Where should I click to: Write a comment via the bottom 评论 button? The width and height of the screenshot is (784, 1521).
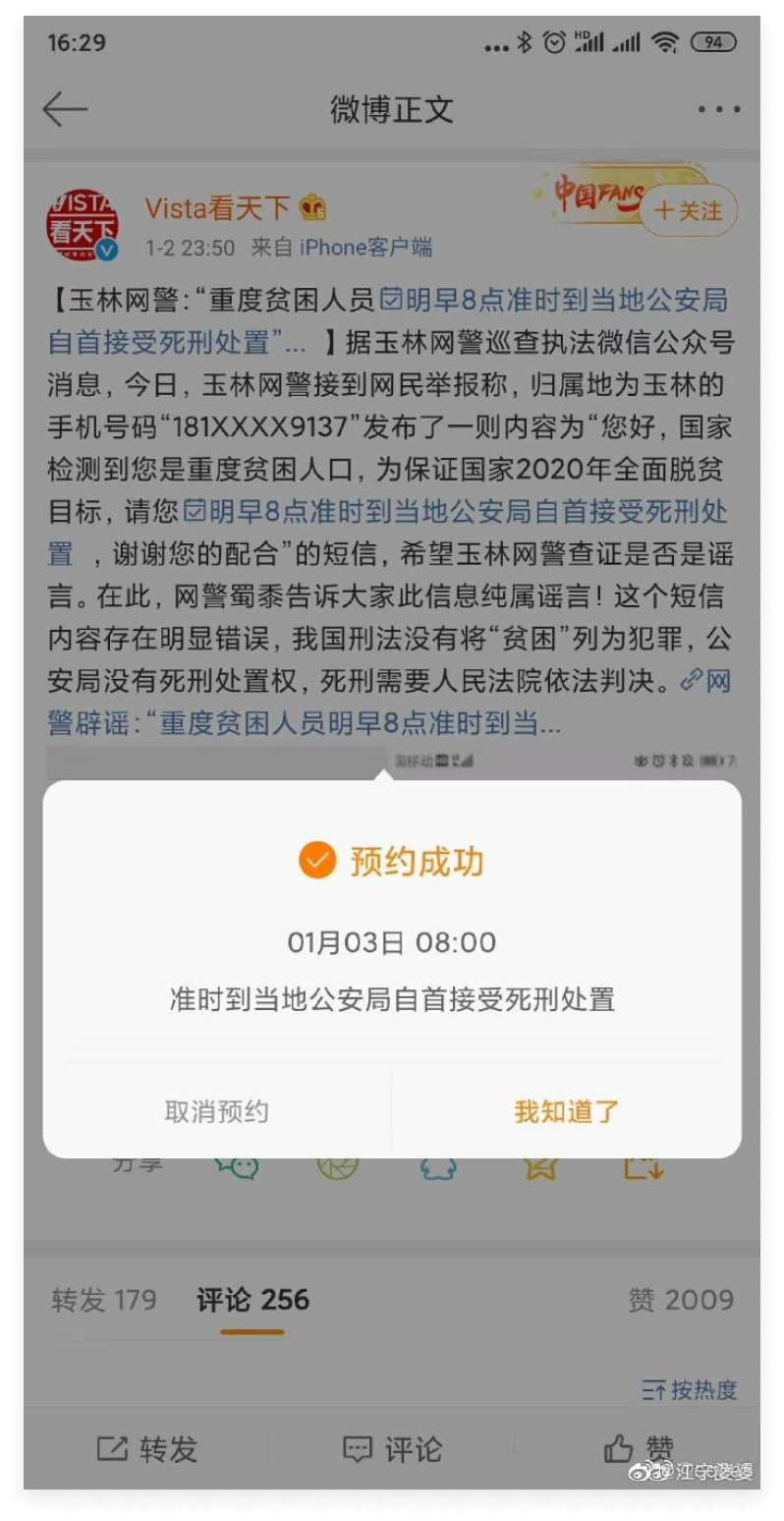(392, 1448)
